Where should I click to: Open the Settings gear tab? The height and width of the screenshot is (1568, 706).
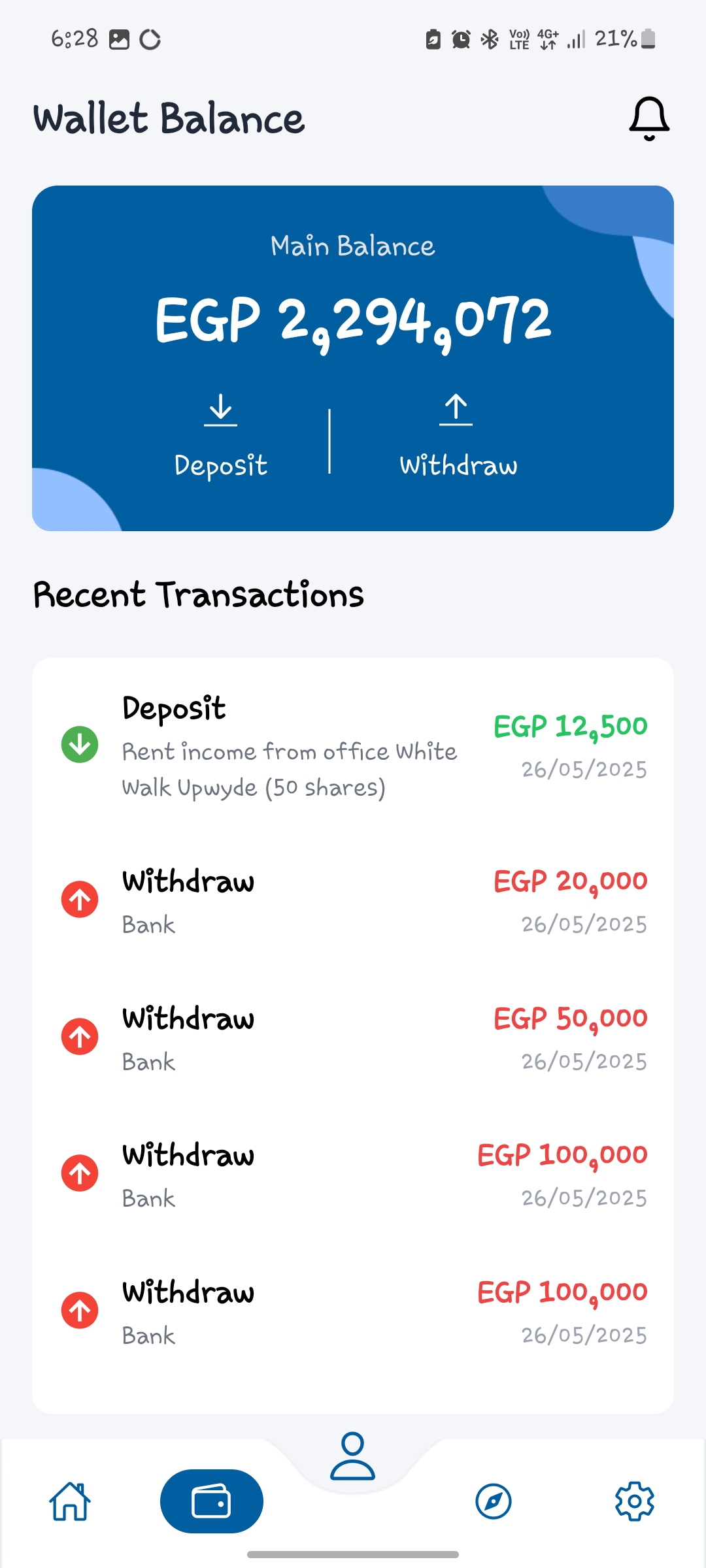click(x=634, y=1501)
